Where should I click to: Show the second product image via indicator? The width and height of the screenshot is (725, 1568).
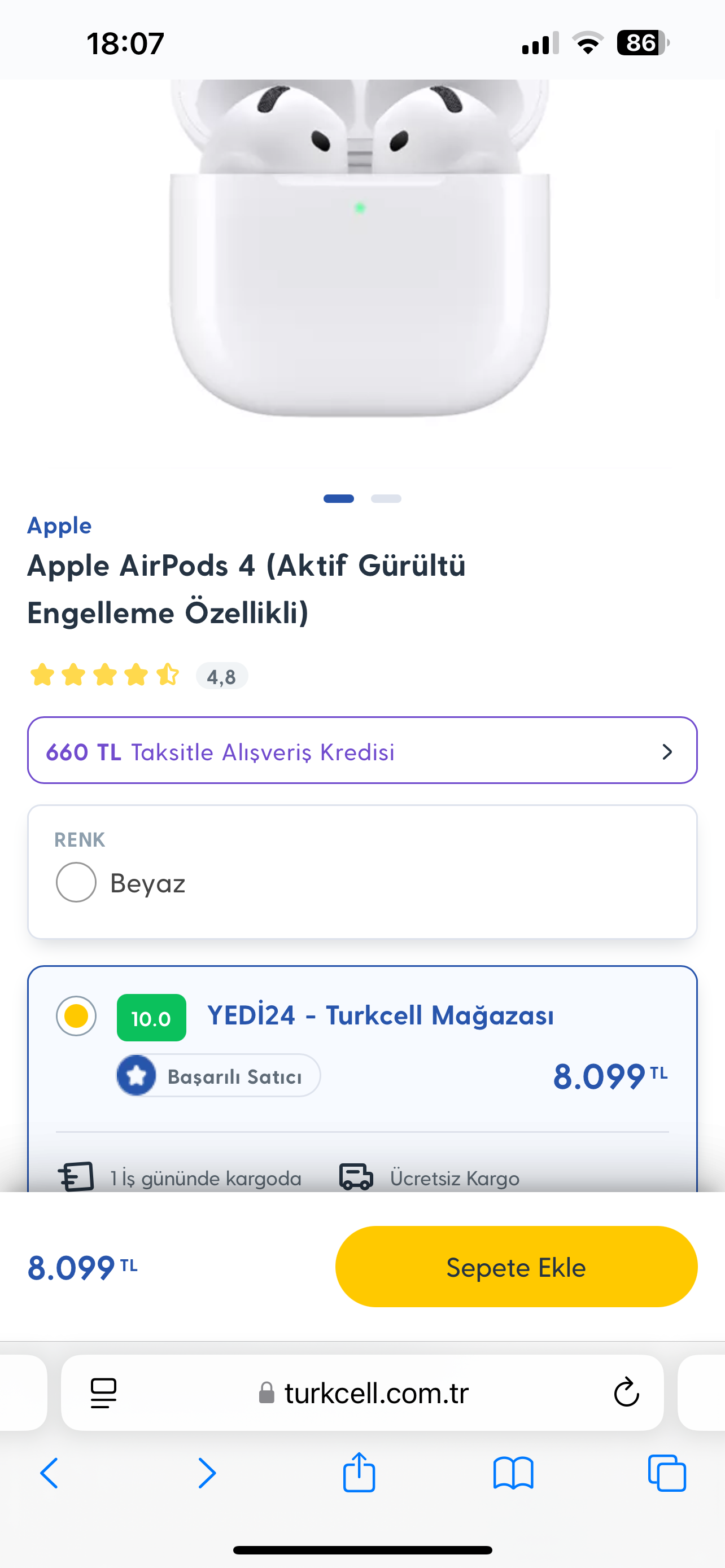[386, 498]
